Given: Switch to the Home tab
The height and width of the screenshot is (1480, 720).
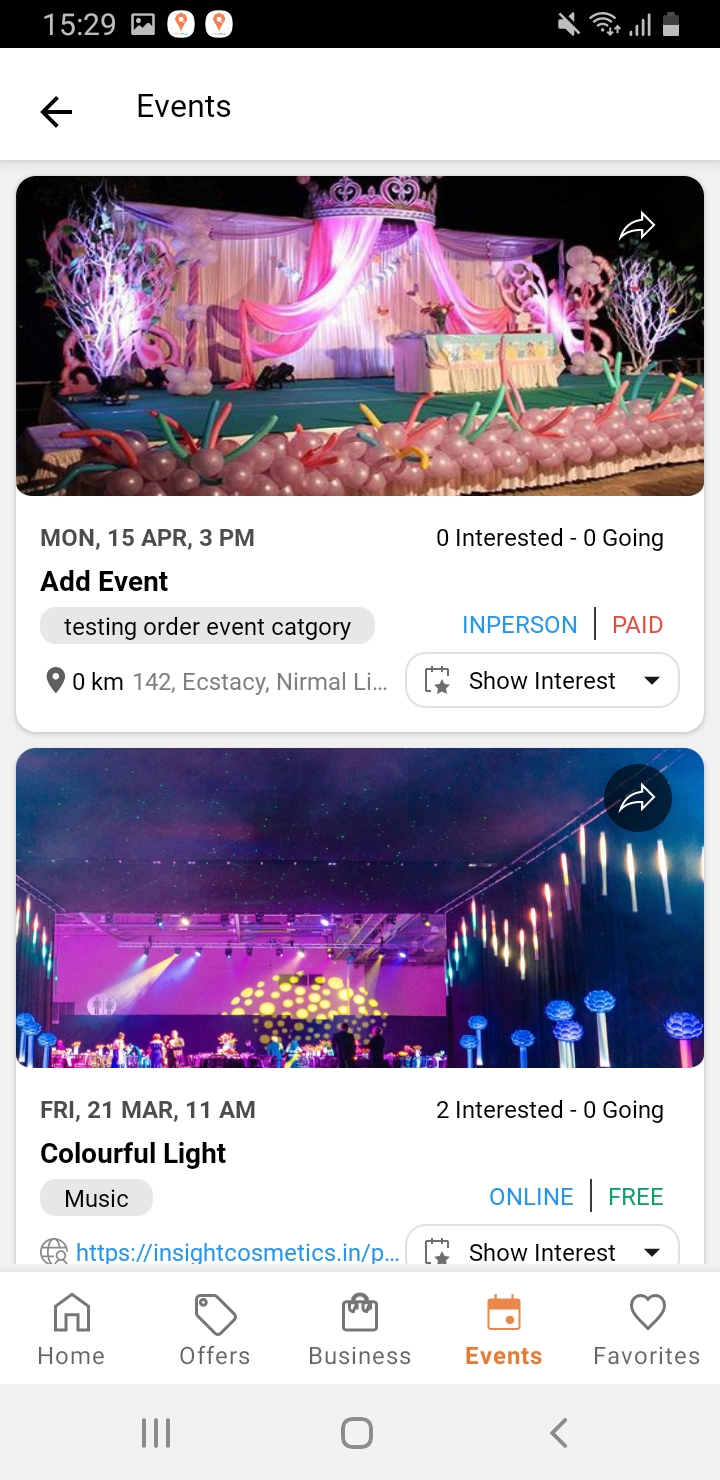Looking at the screenshot, I should (x=71, y=1330).
